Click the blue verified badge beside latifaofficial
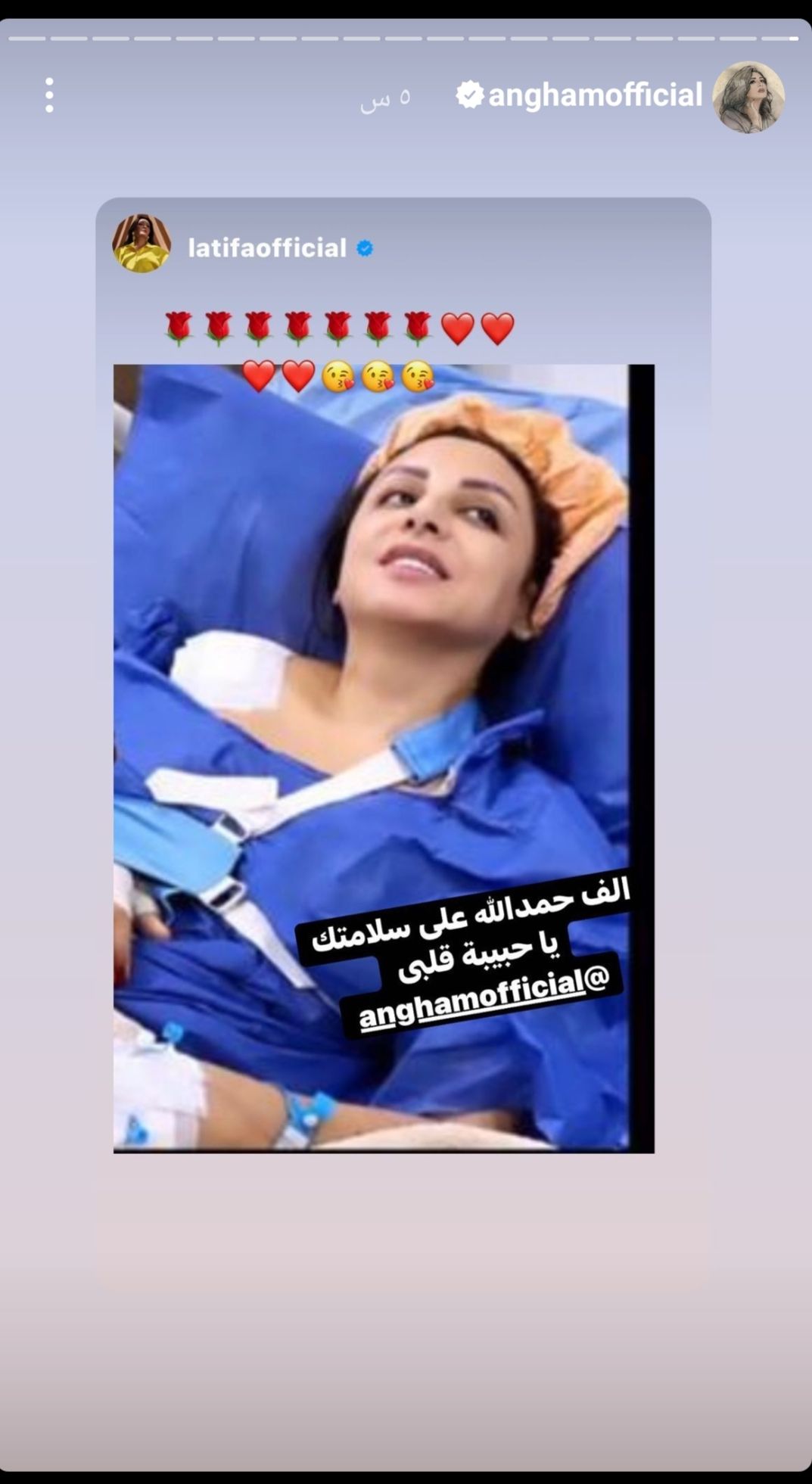812x1484 pixels. coord(366,247)
